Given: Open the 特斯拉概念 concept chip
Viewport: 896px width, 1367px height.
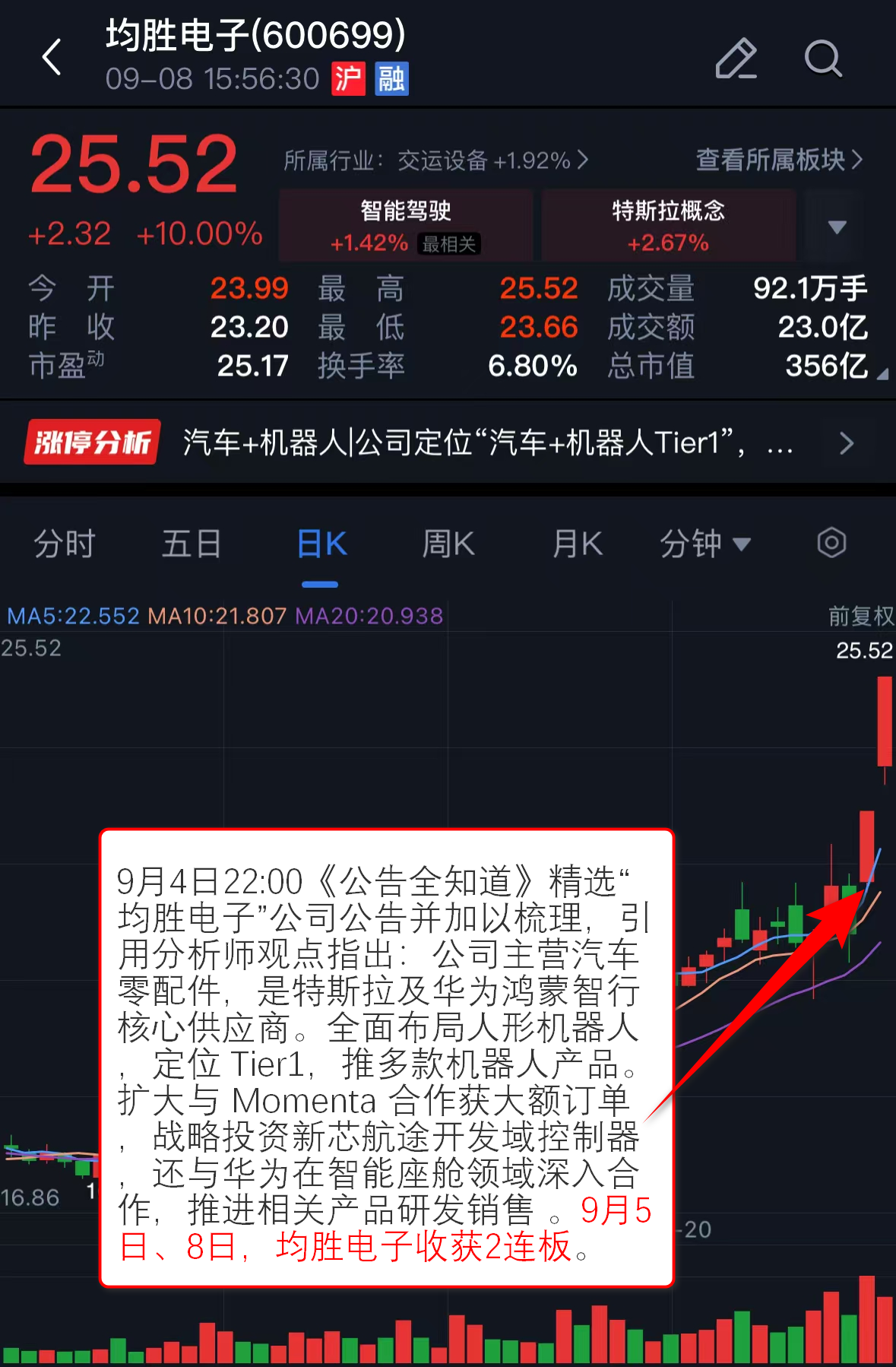Looking at the screenshot, I should [668, 226].
